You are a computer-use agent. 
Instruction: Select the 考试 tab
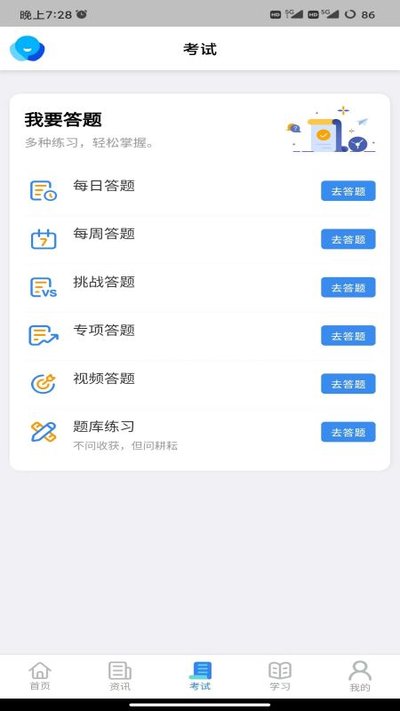[200, 676]
